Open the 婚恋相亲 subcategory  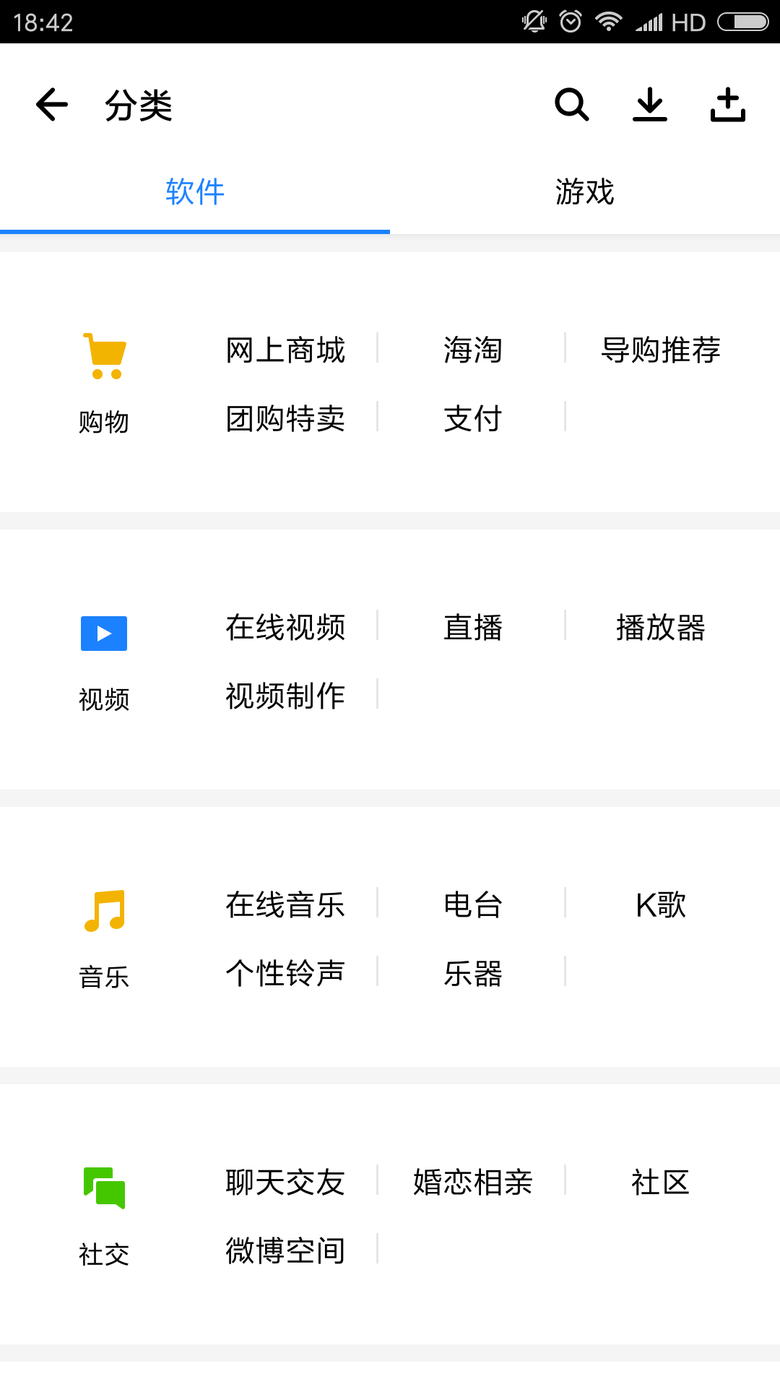coord(473,1182)
